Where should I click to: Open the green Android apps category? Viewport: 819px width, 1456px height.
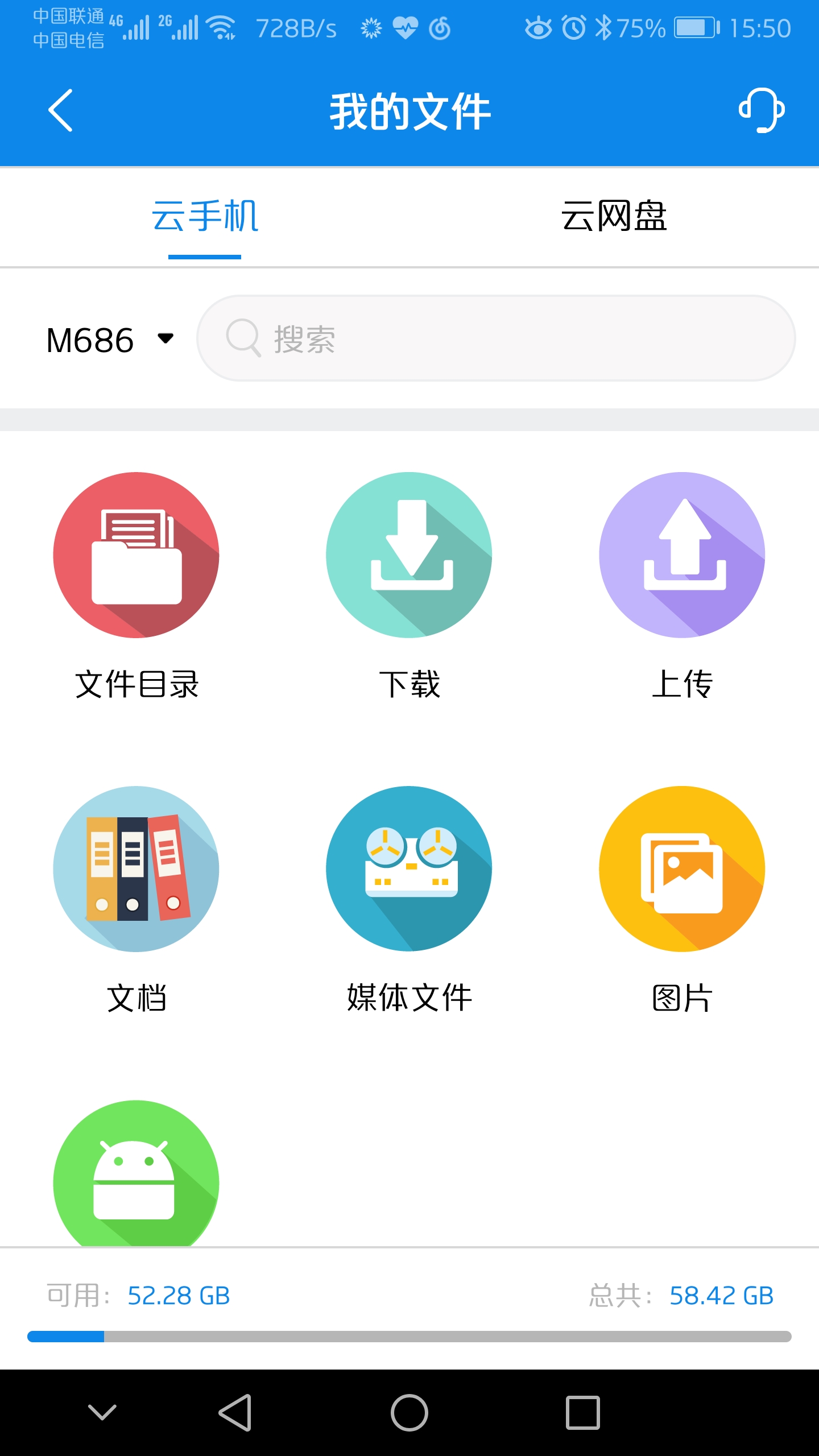(x=136, y=1177)
